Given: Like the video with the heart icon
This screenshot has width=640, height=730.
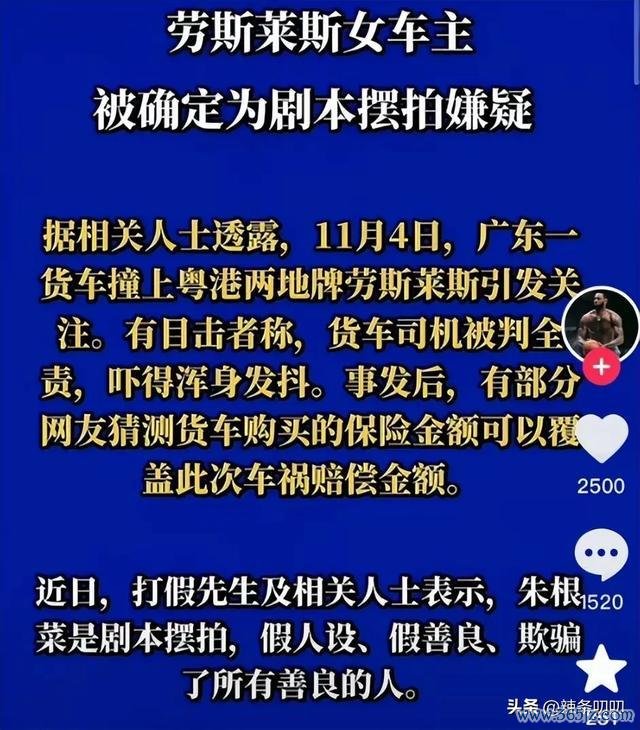Looking at the screenshot, I should tap(603, 438).
